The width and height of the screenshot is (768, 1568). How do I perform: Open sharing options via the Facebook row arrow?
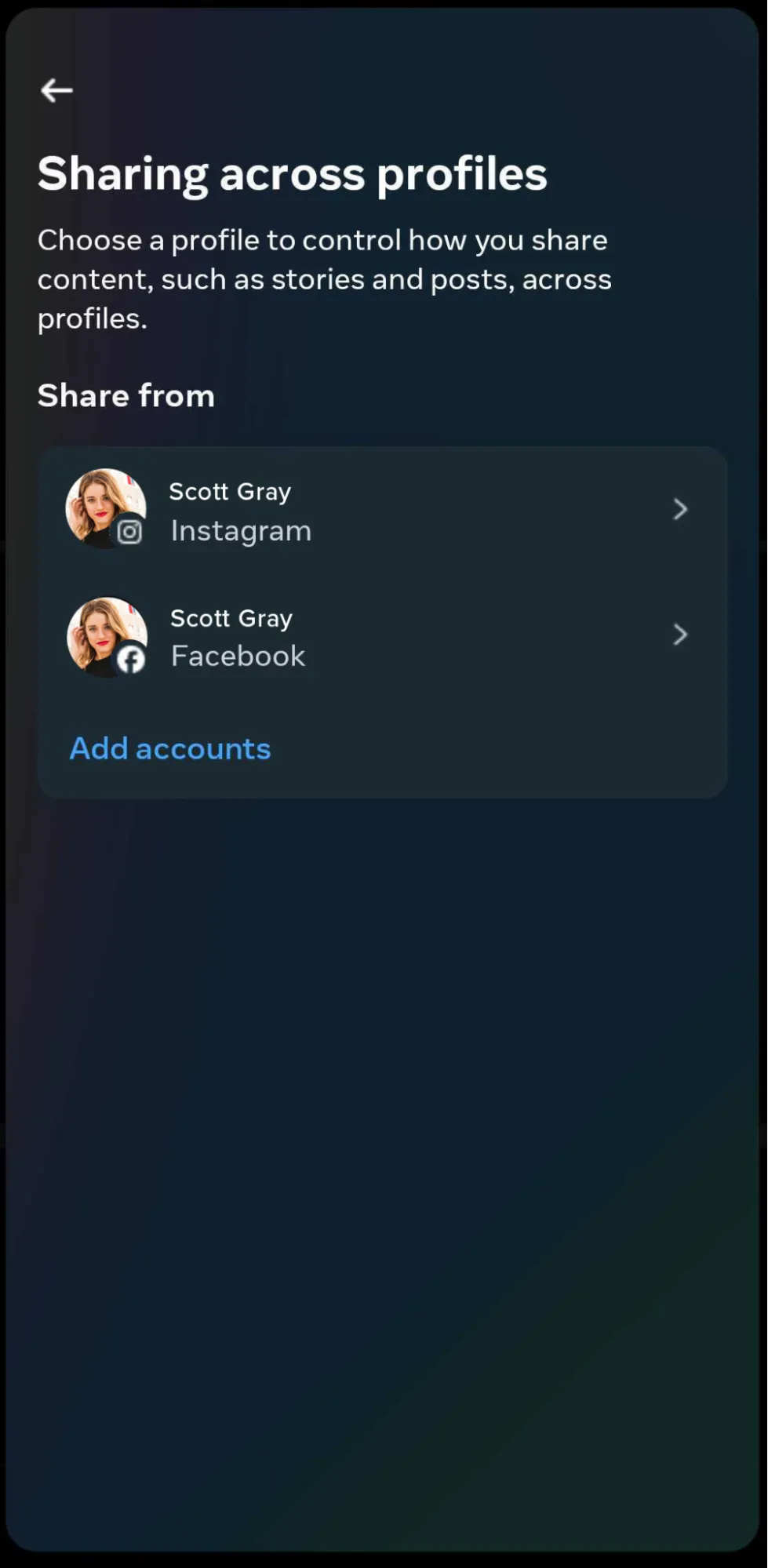680,635
